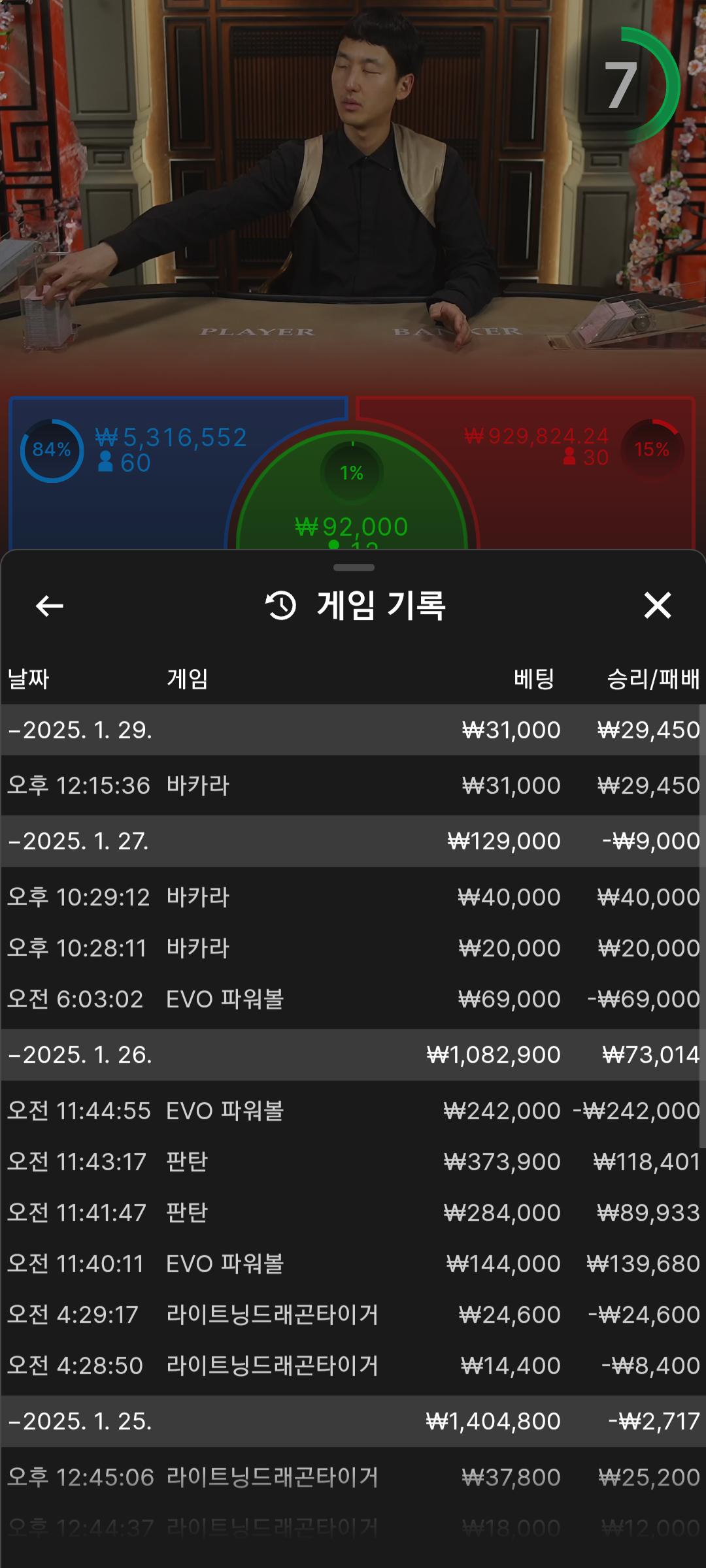Go back from the 게임 기록 panel
Screen dimensions: 706x1568
(x=50, y=606)
